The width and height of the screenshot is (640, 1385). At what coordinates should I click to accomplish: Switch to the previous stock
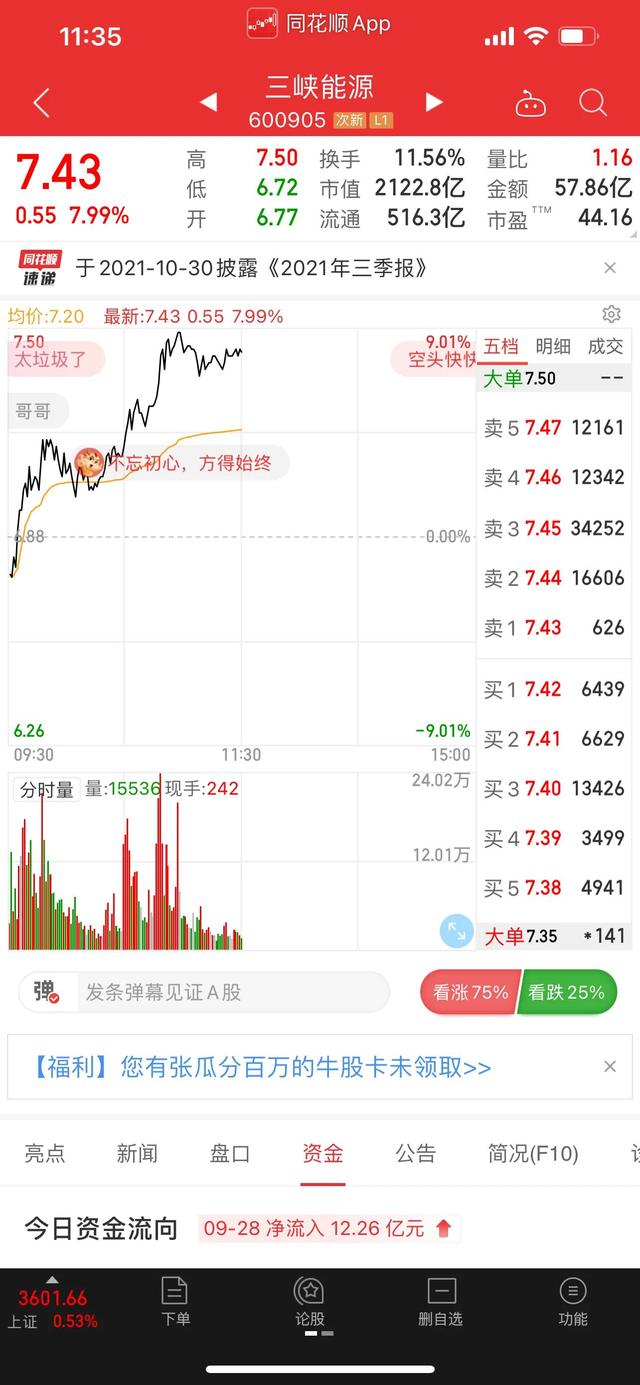pyautogui.click(x=208, y=102)
